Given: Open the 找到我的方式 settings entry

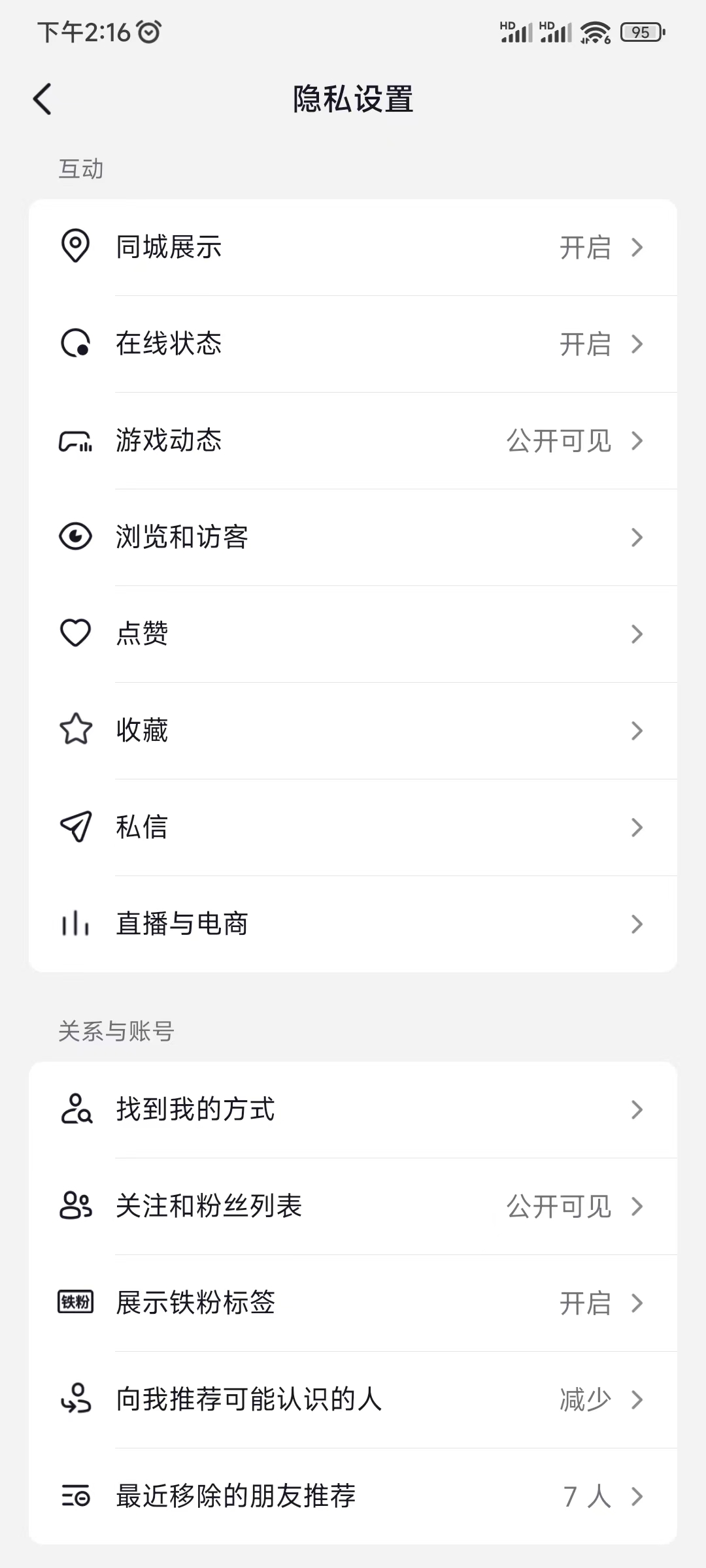Looking at the screenshot, I should pyautogui.click(x=353, y=1110).
